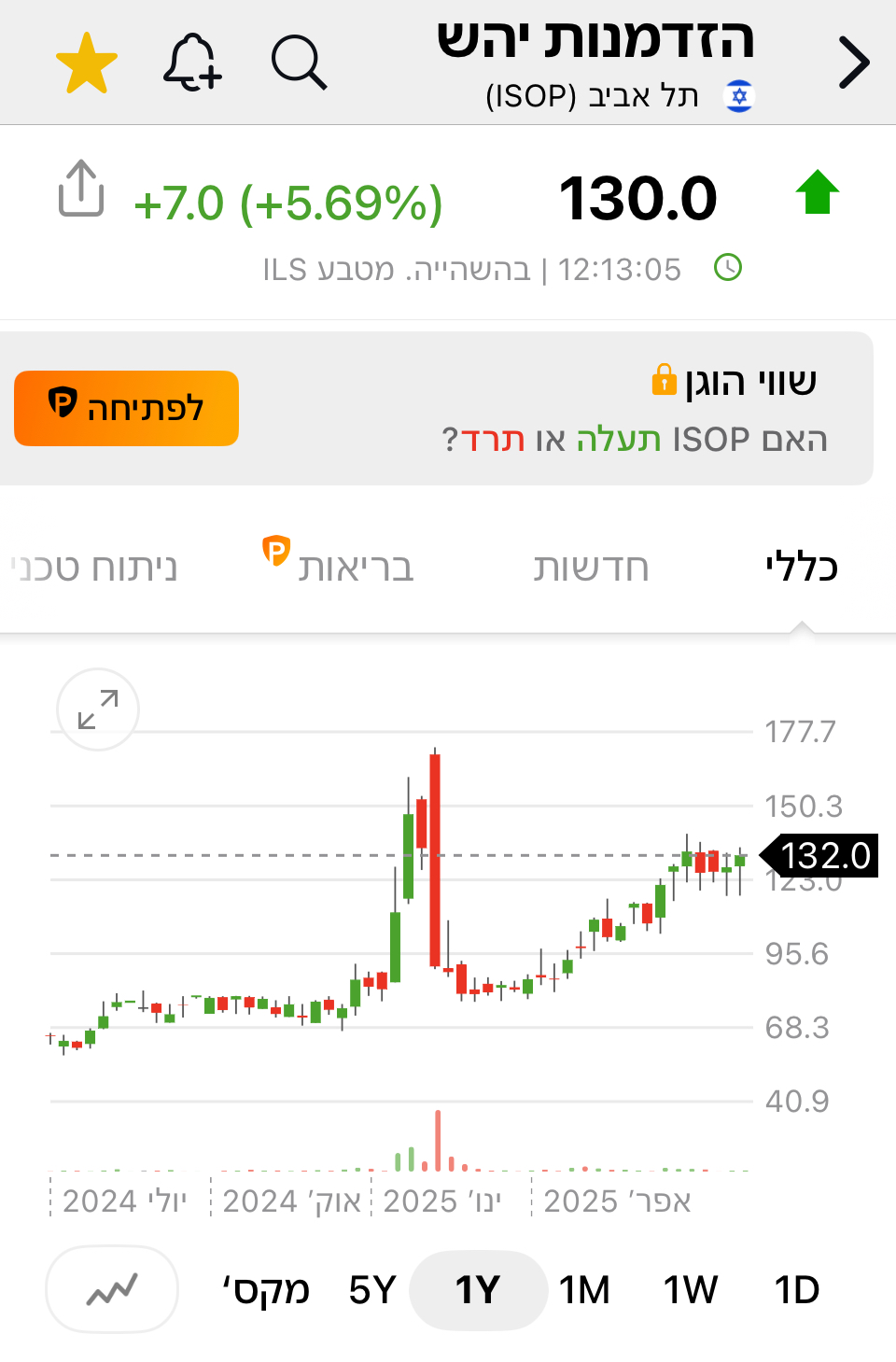
Task: Switch the chart to 1W
Action: pyautogui.click(x=691, y=1290)
